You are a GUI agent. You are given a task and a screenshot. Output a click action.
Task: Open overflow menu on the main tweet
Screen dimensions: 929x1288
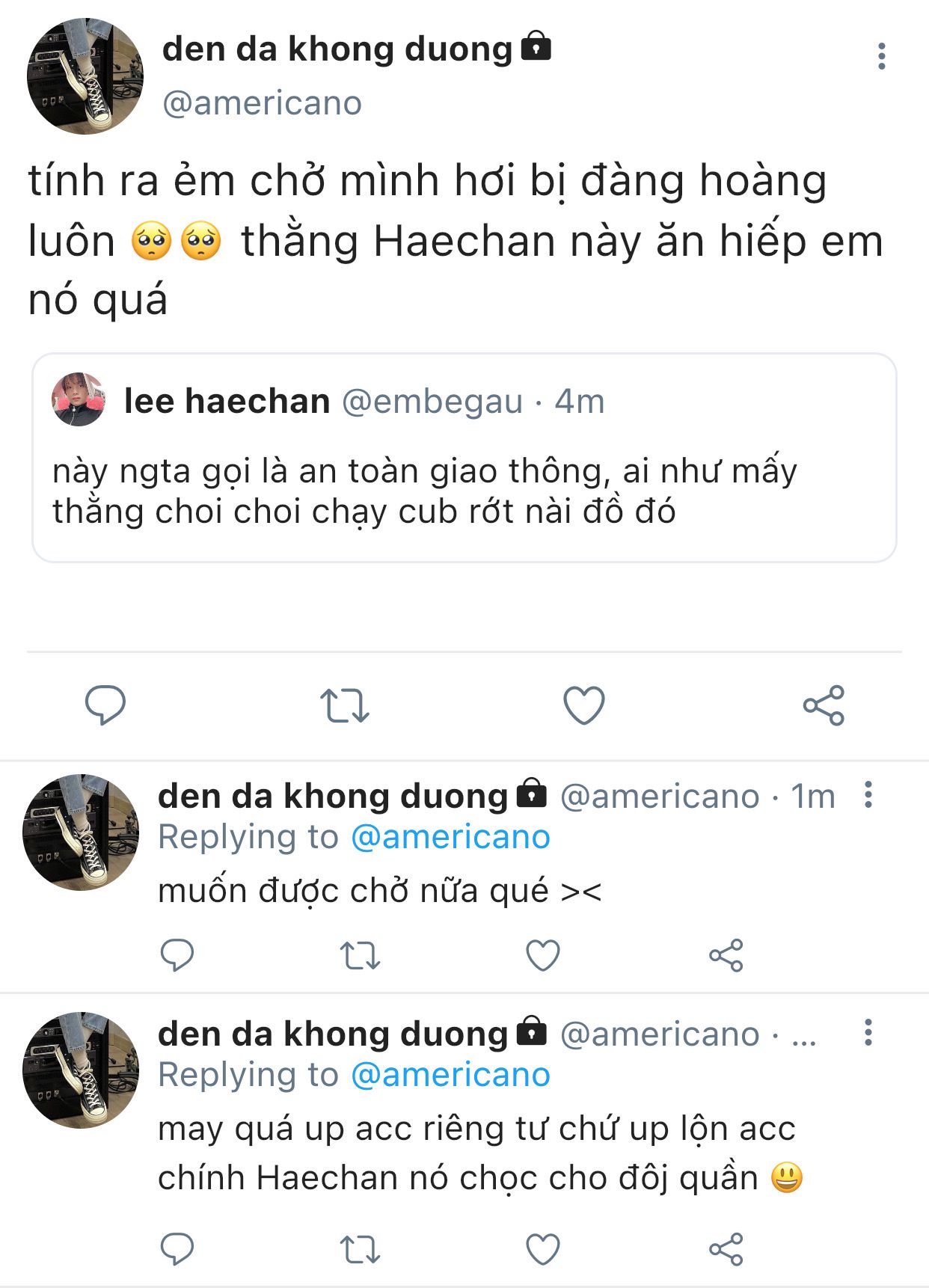(x=882, y=57)
